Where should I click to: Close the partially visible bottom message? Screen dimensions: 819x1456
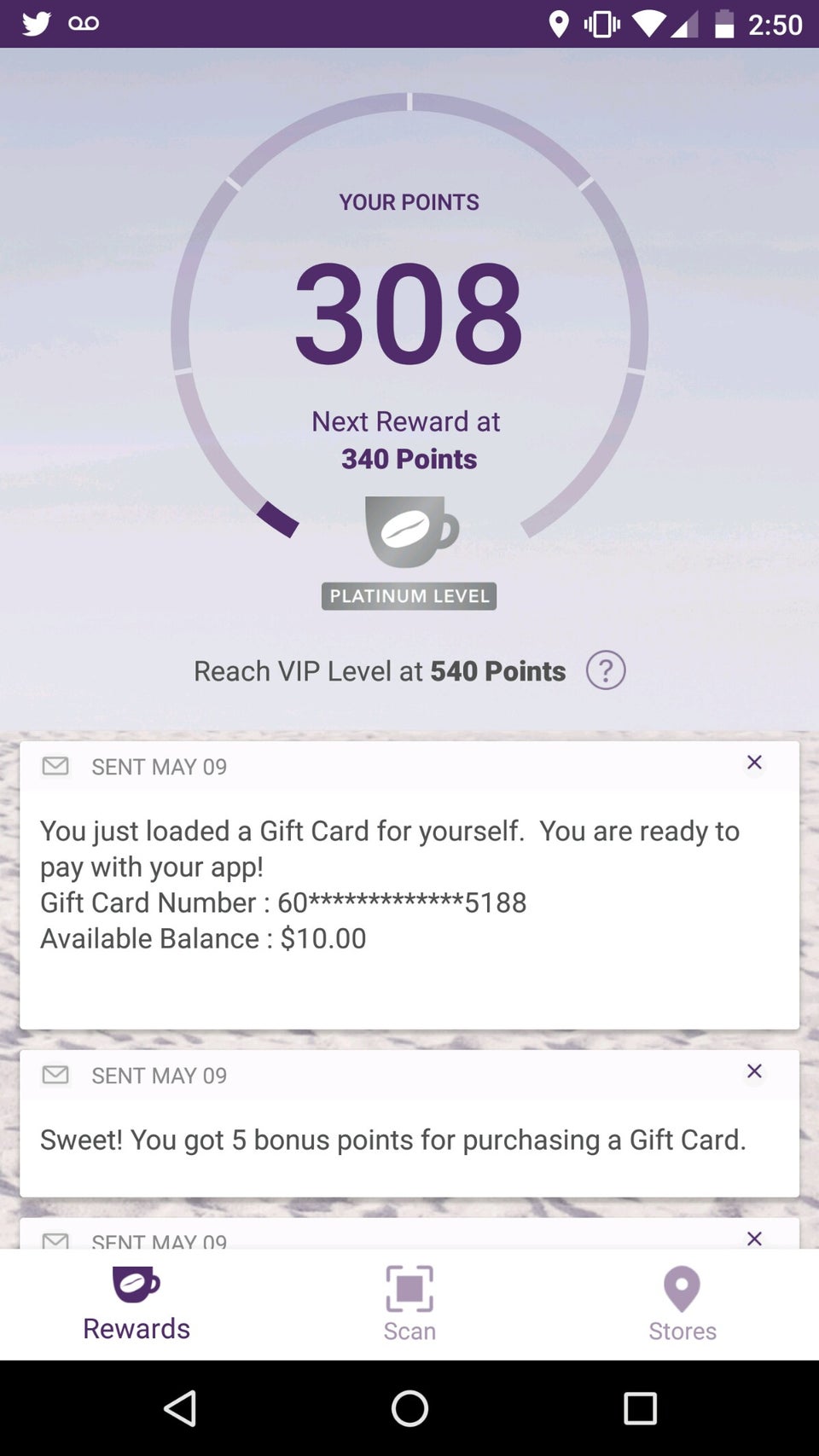754,1238
